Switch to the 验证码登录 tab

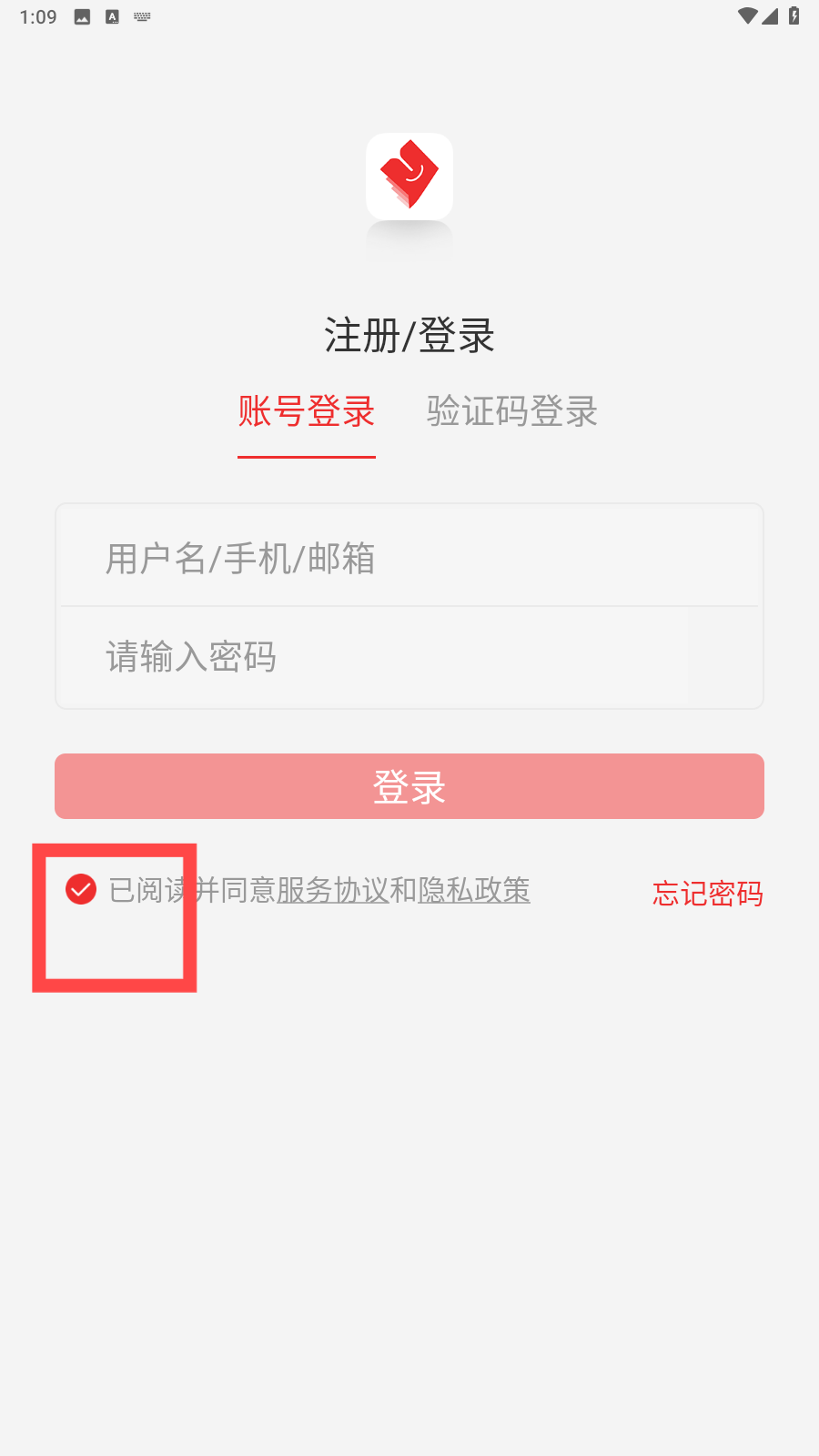pyautogui.click(x=511, y=411)
